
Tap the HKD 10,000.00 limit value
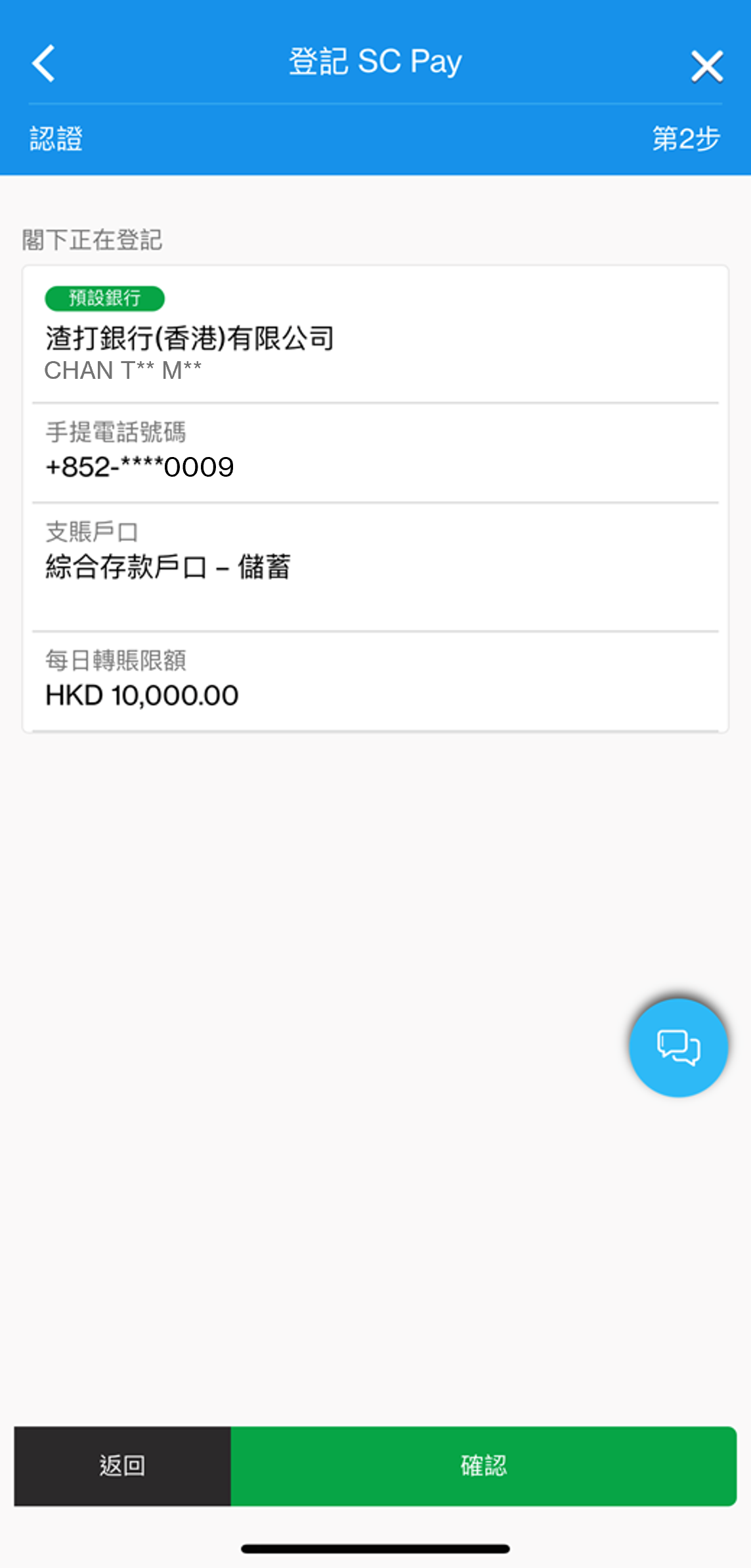[142, 695]
